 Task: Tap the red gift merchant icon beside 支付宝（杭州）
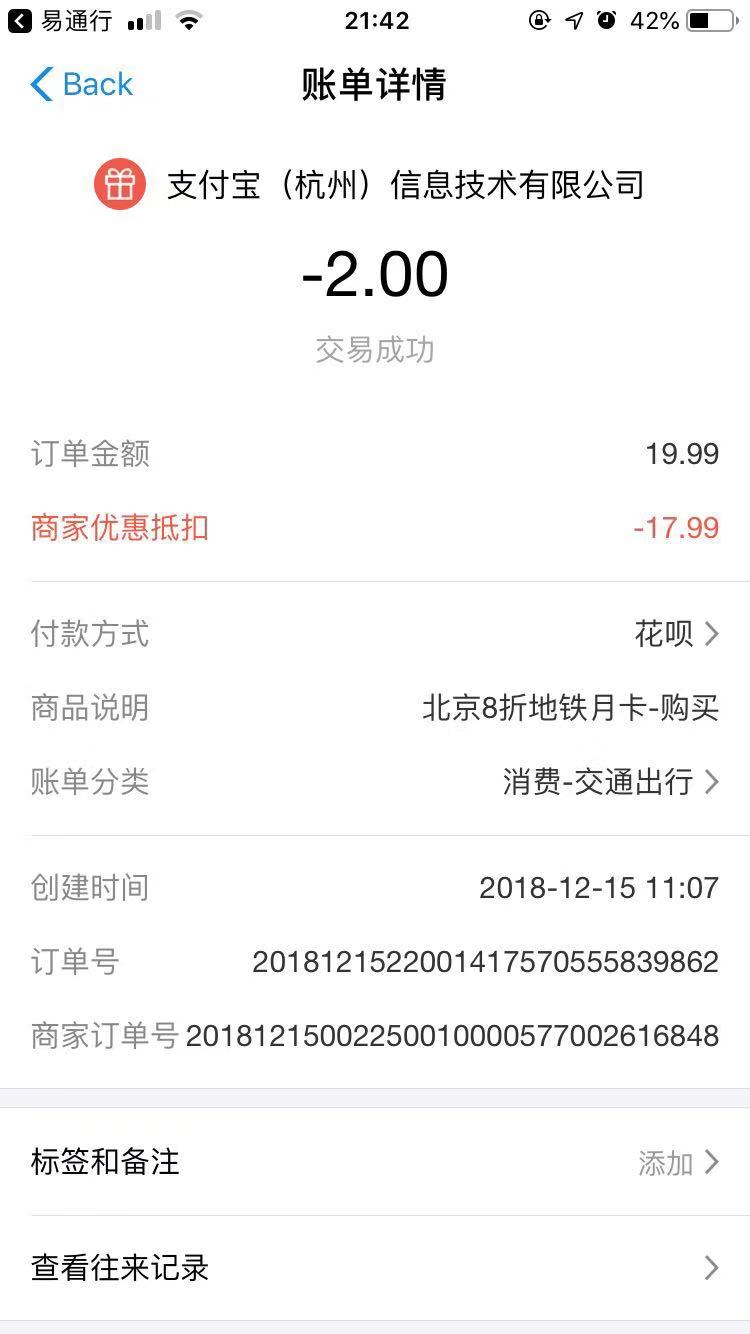119,184
